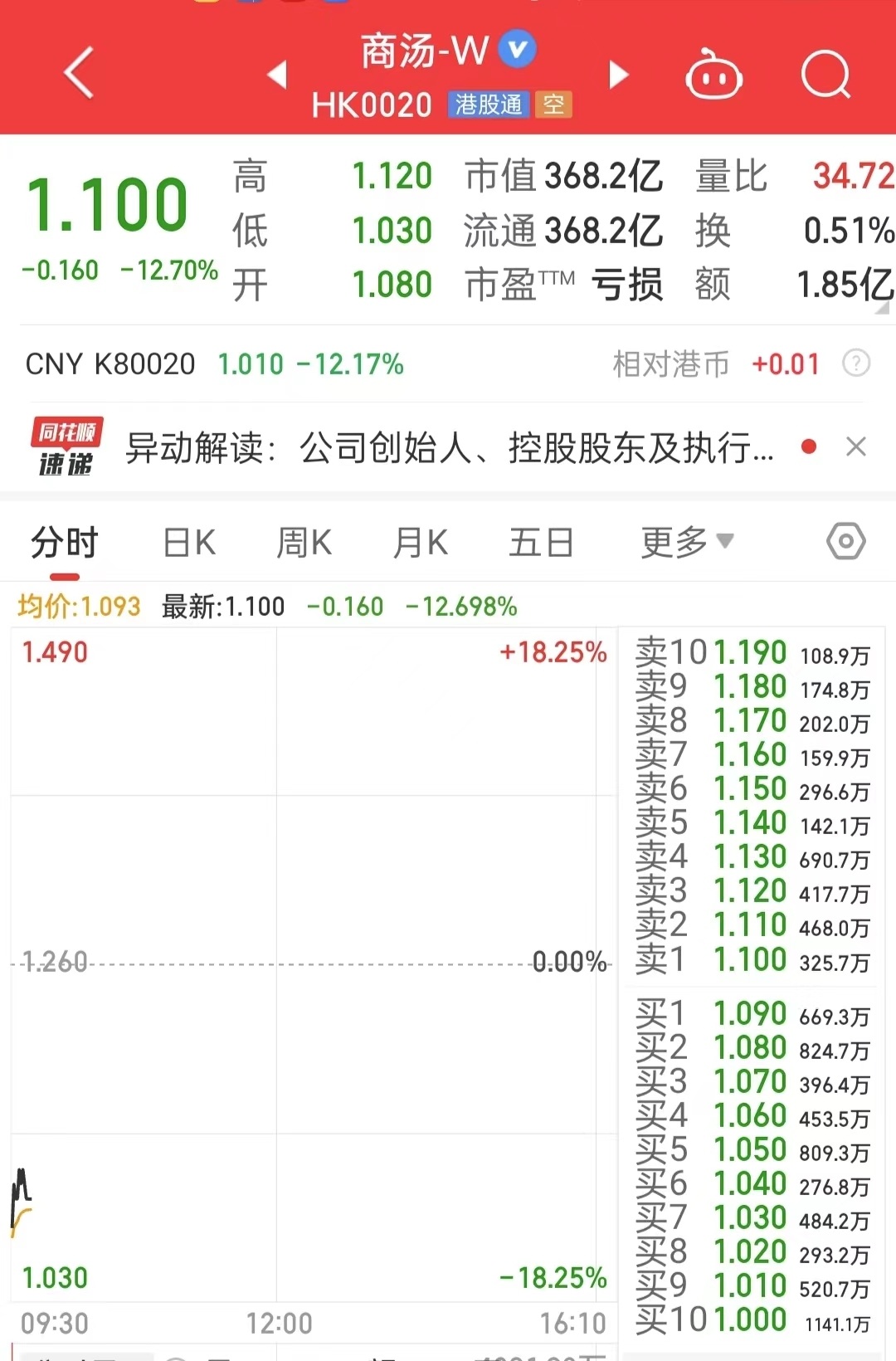Switch to the 月K chart
The image size is (896, 1361).
click(x=420, y=544)
